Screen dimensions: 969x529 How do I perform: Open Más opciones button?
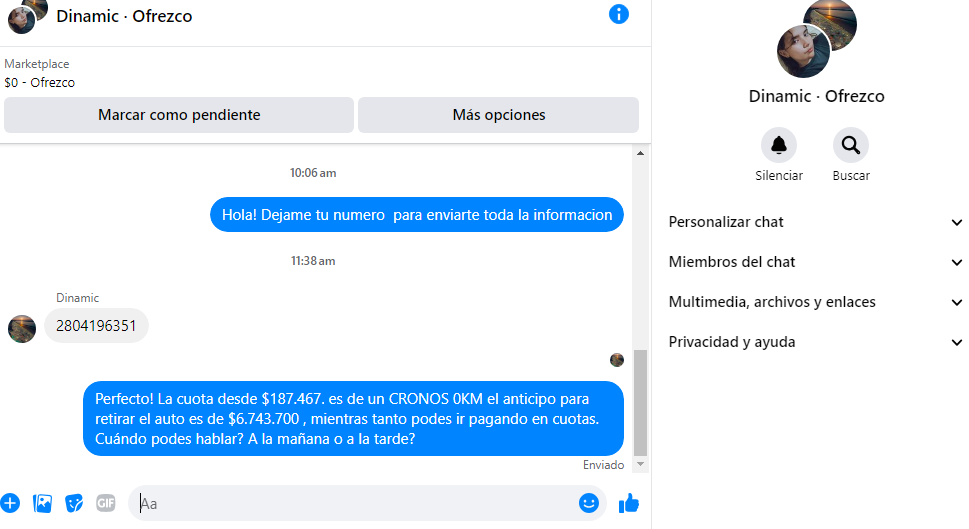[x=498, y=115]
